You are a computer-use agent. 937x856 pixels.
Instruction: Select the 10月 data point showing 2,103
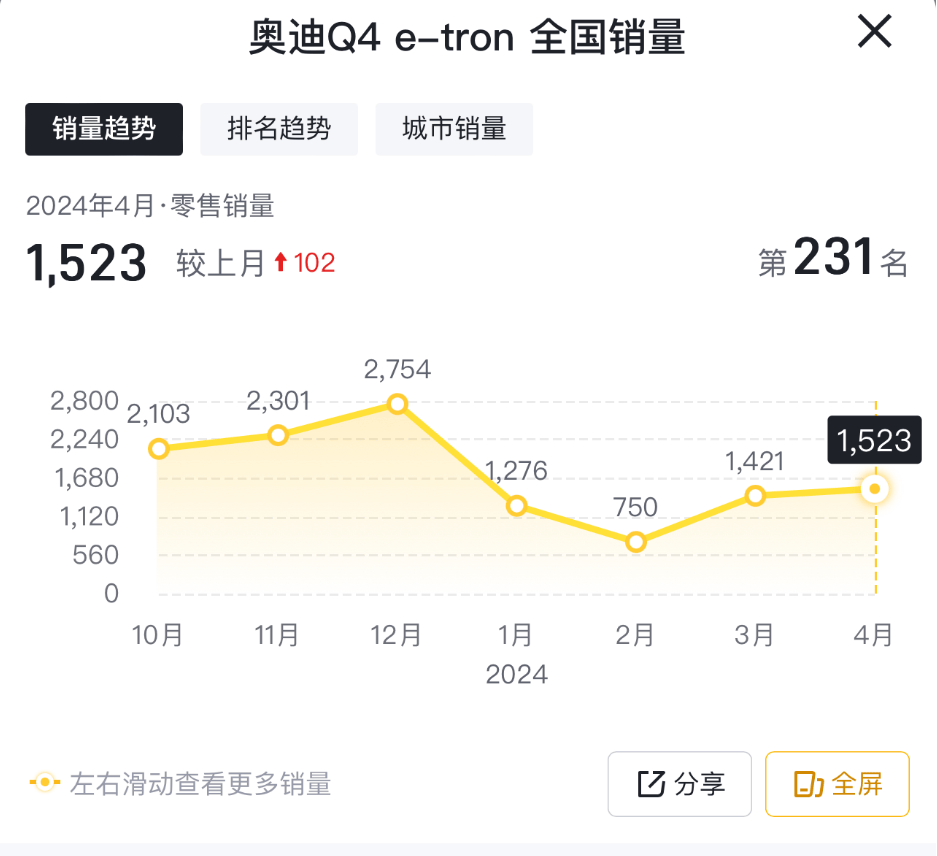pyautogui.click(x=158, y=449)
